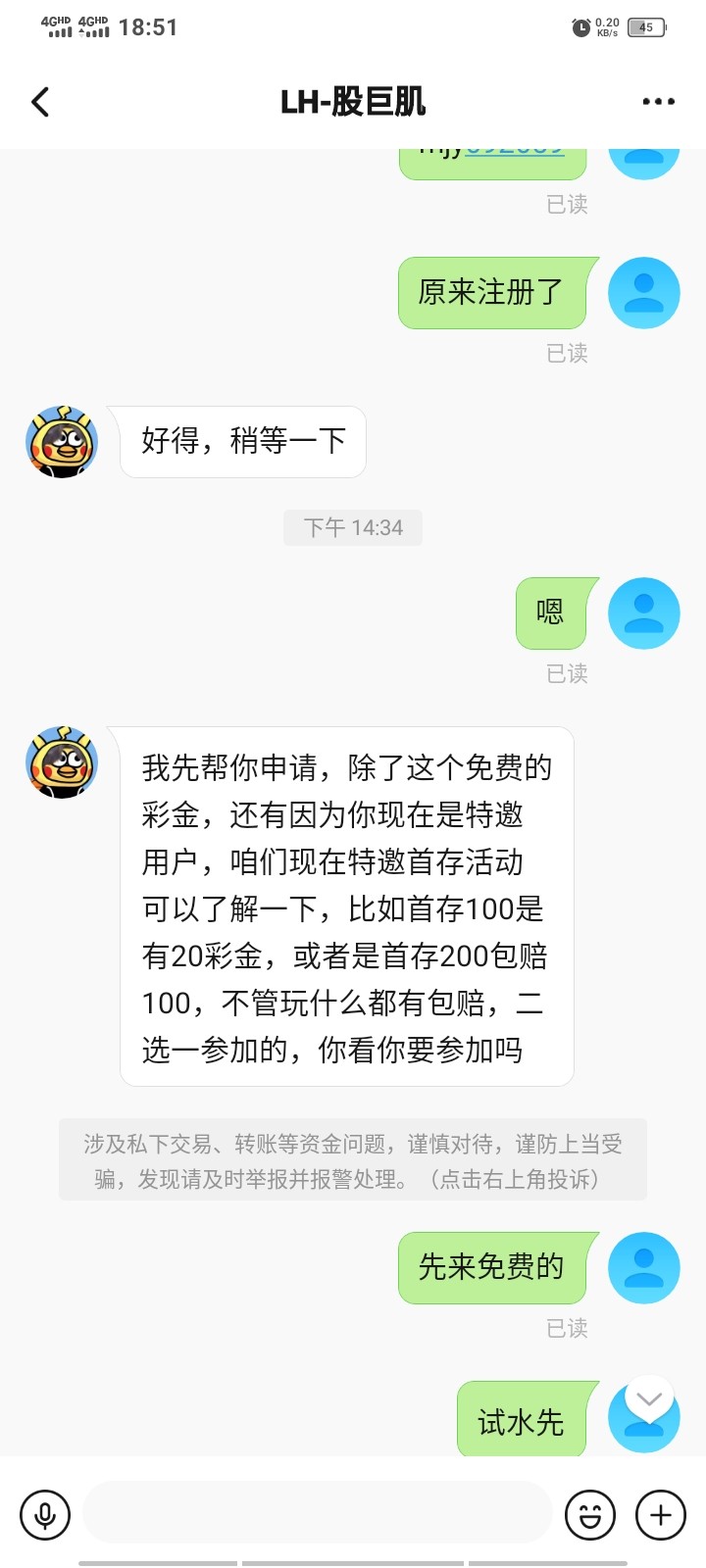The width and height of the screenshot is (706, 1568).
Task: Open the plus attachments menu
Action: tap(661, 1515)
